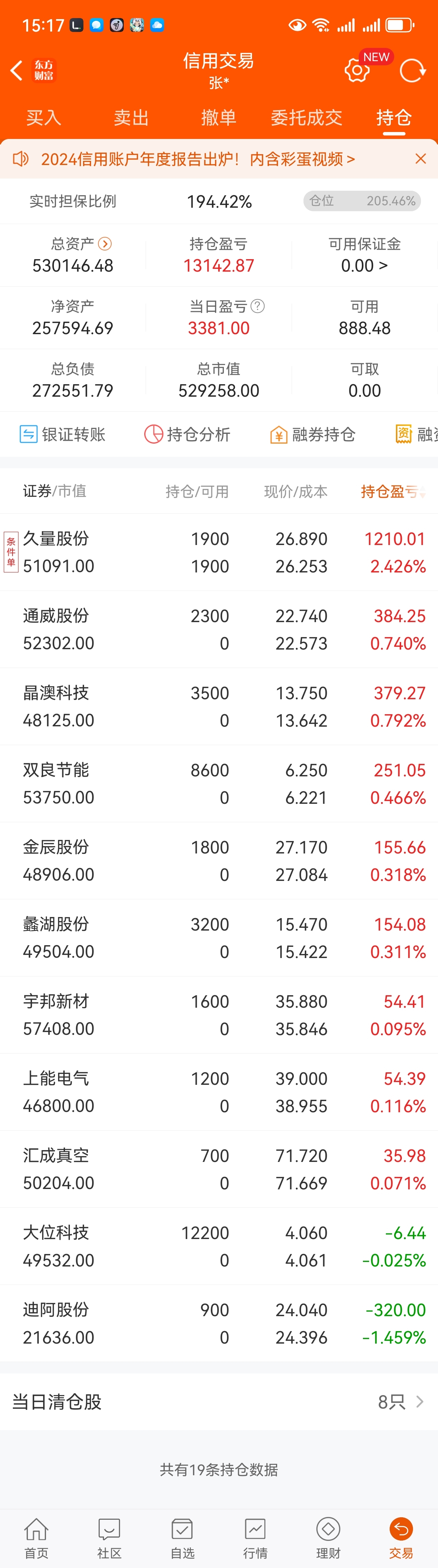Screen dimensions: 438x1568
Task: Switch to the 行情 tab
Action: pyautogui.click(x=255, y=1537)
